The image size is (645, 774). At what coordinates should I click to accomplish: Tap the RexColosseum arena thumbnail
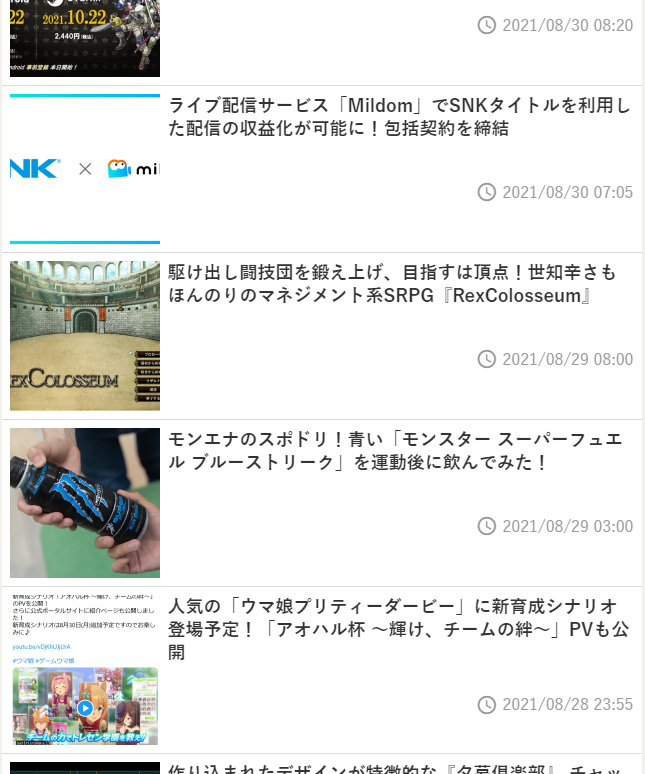85,336
